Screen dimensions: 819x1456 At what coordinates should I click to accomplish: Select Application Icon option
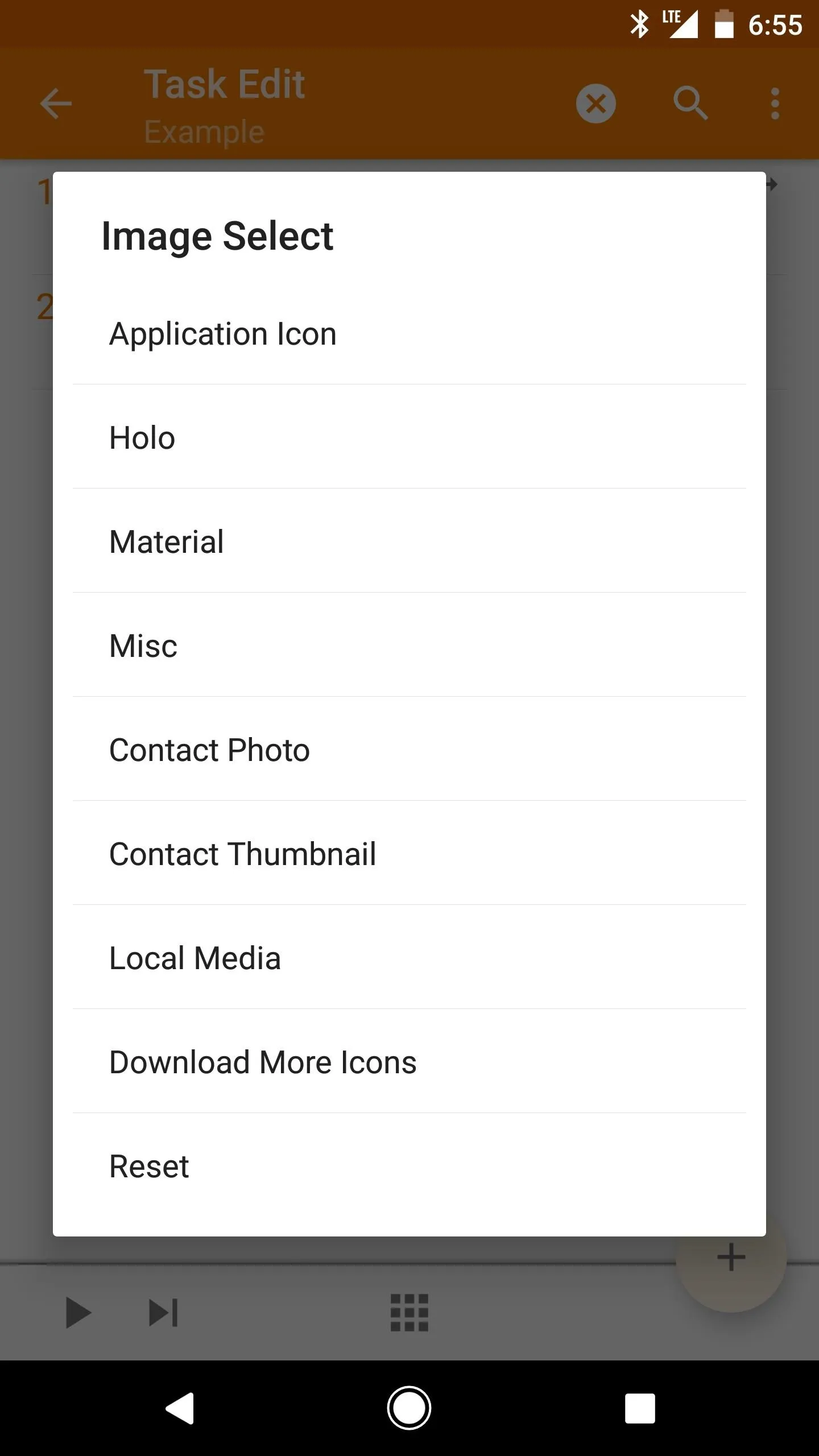tap(409, 333)
